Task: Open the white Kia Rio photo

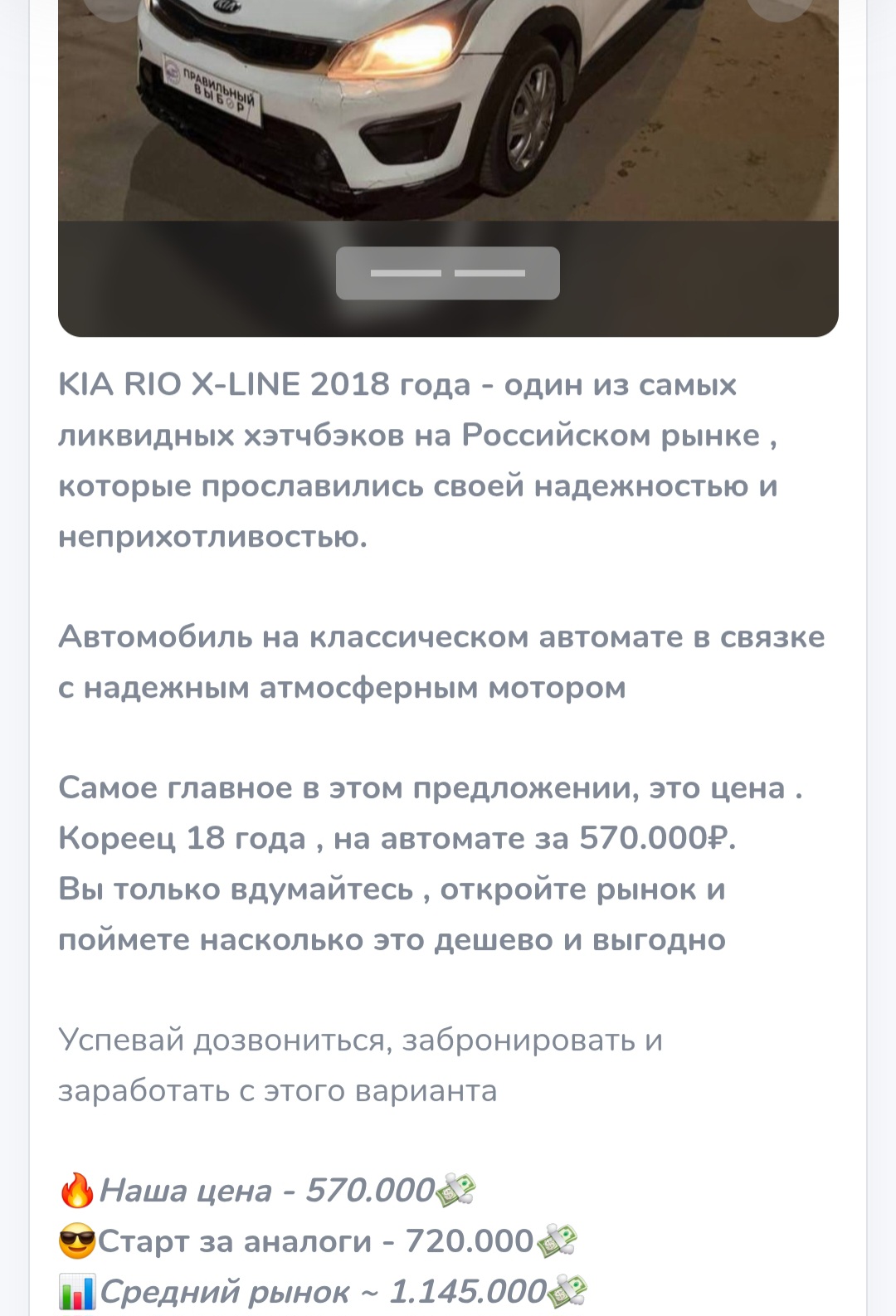Action: point(448,108)
